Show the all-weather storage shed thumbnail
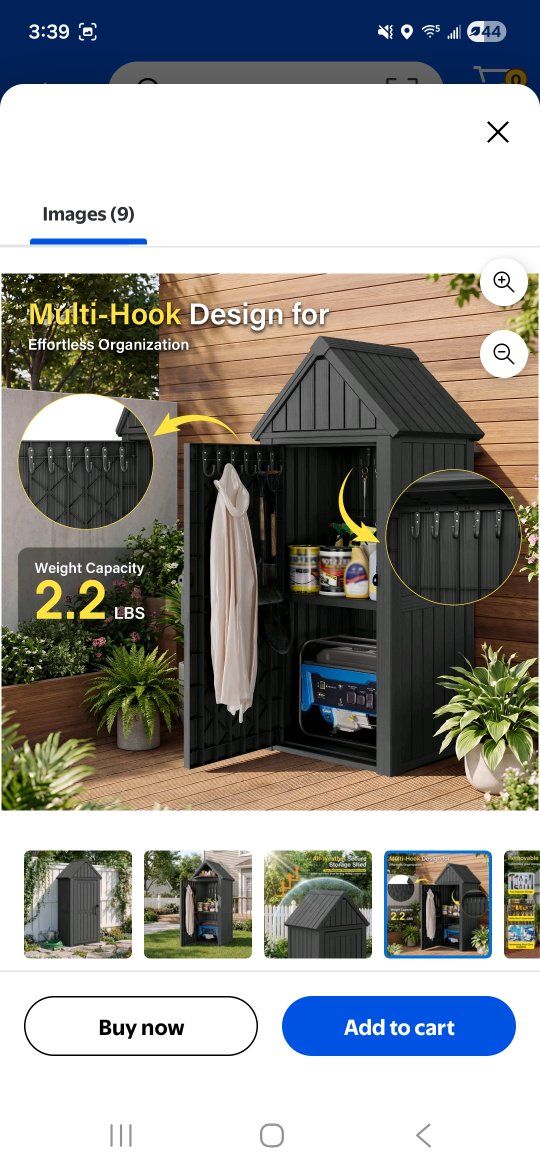 pyautogui.click(x=318, y=904)
